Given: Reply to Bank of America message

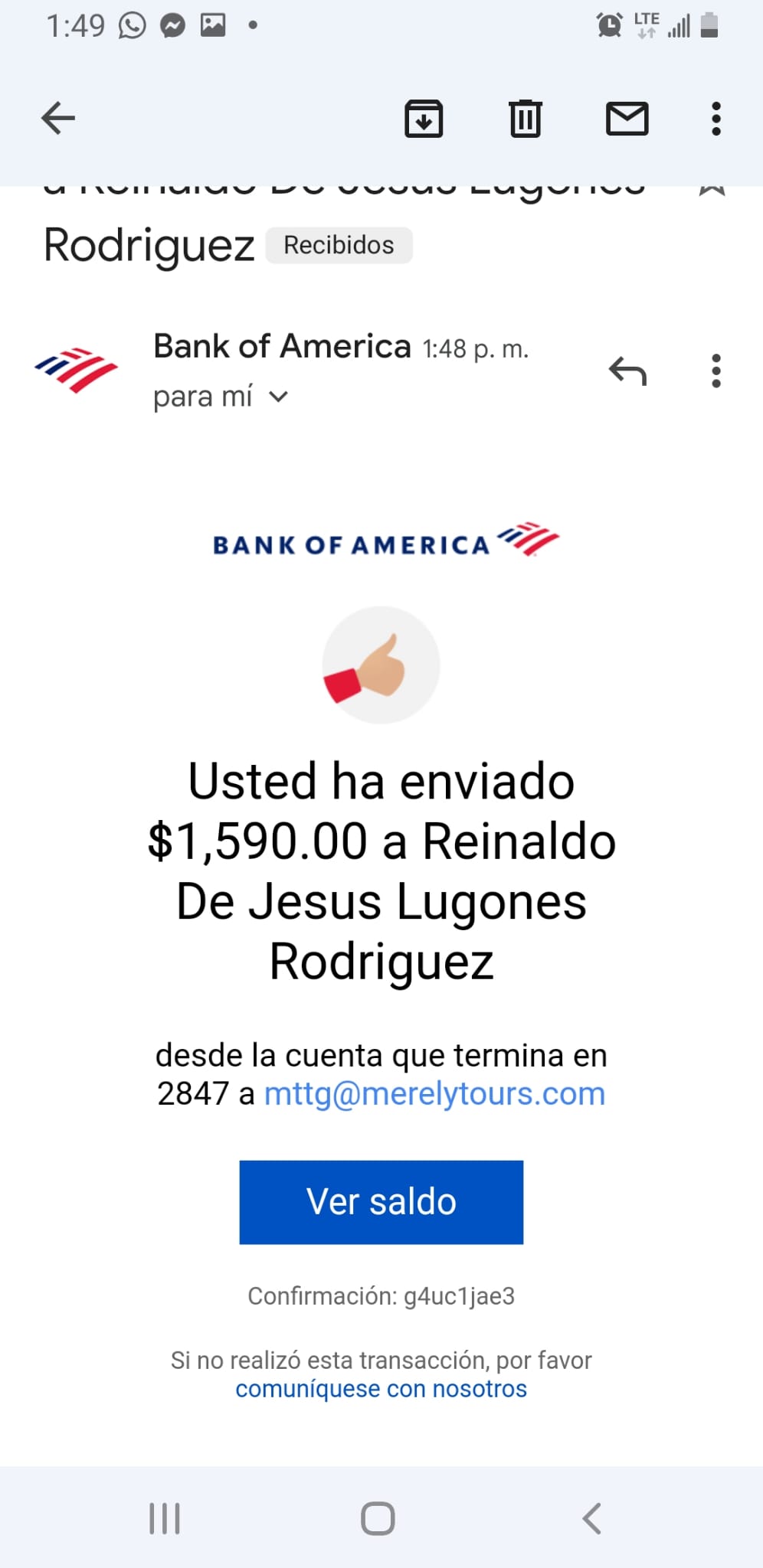Looking at the screenshot, I should point(628,371).
